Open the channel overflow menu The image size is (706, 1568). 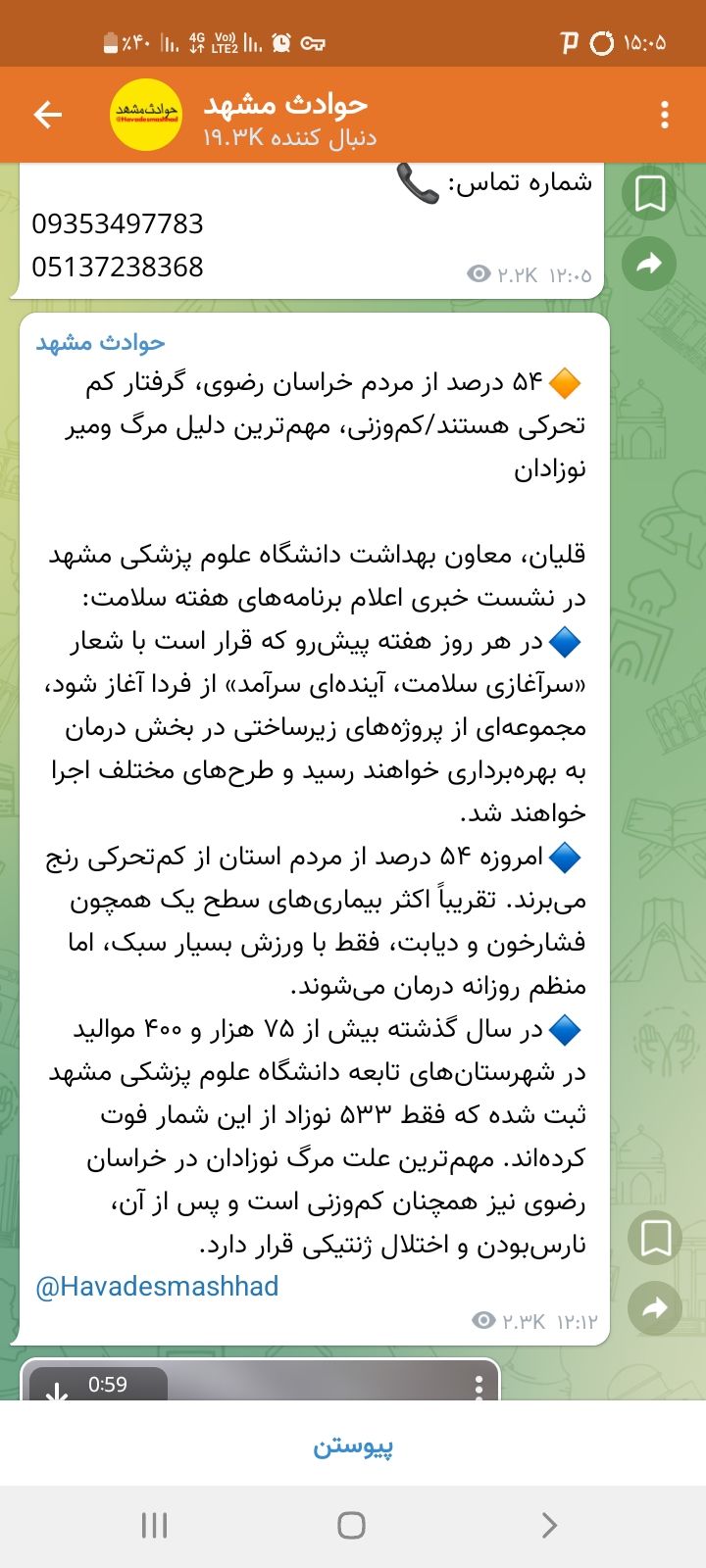click(665, 115)
